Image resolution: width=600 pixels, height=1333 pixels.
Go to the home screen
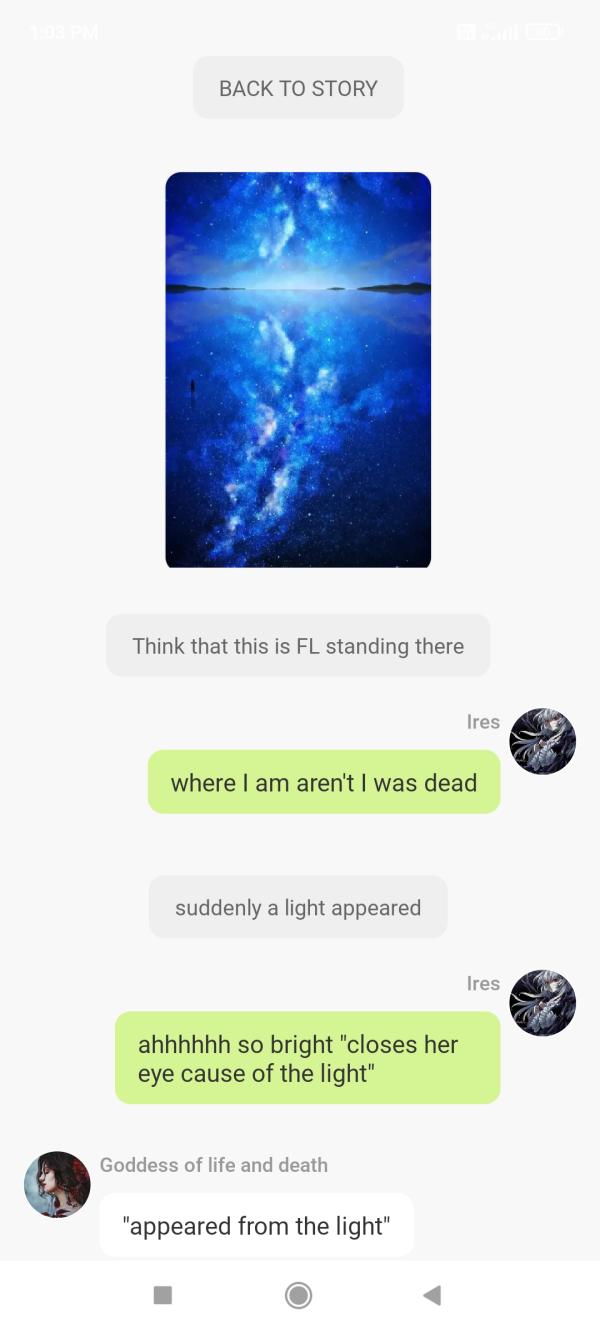pyautogui.click(x=298, y=1295)
